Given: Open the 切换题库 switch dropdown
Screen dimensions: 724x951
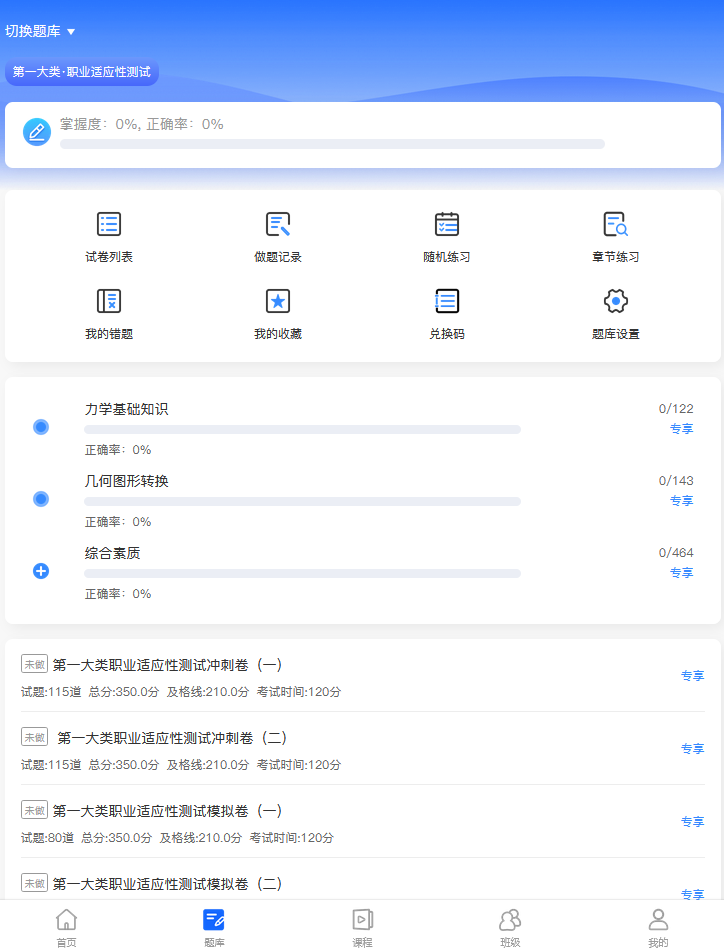Looking at the screenshot, I should coord(41,31).
